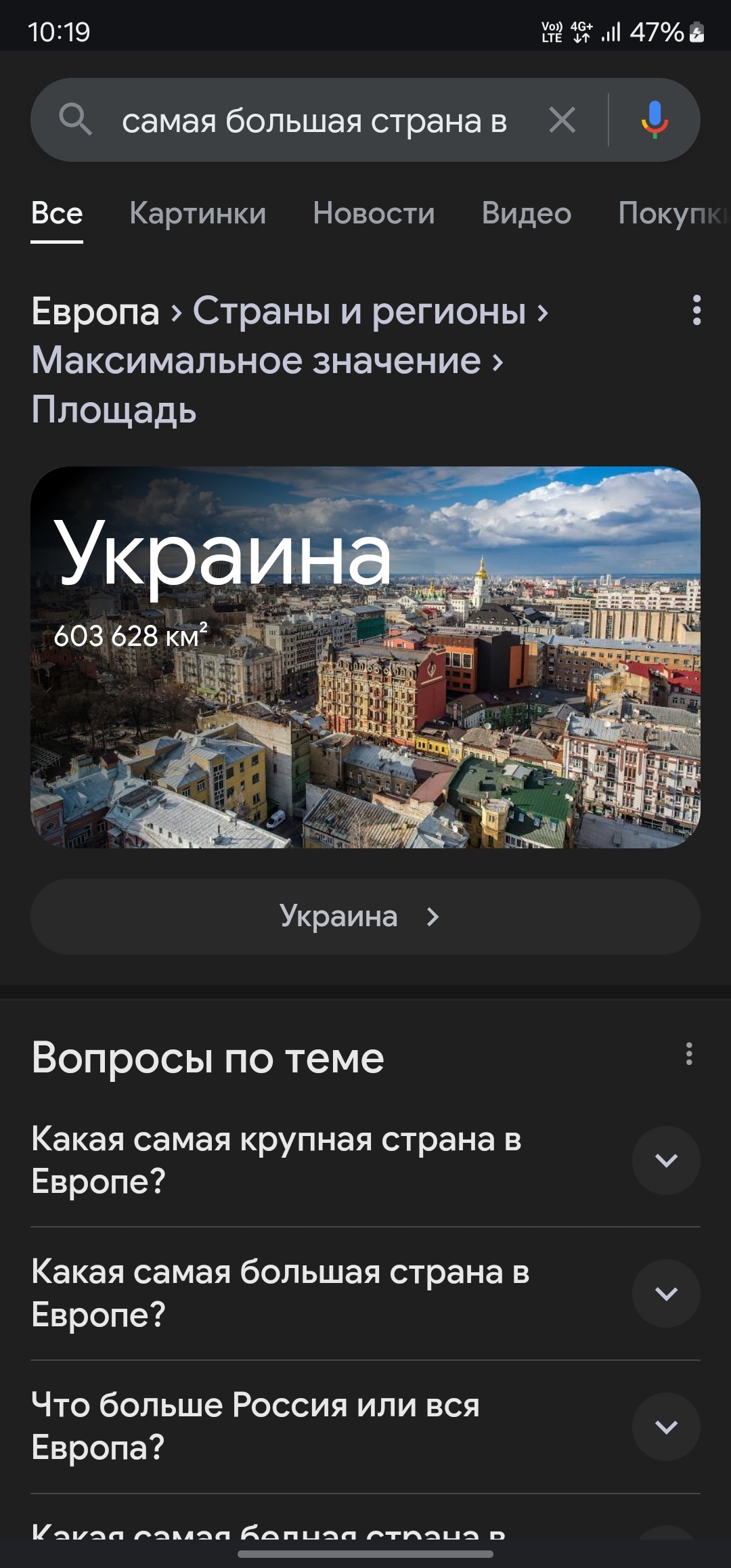This screenshot has height=1568, width=731.
Task: Clear the search query with the X
Action: pos(562,121)
